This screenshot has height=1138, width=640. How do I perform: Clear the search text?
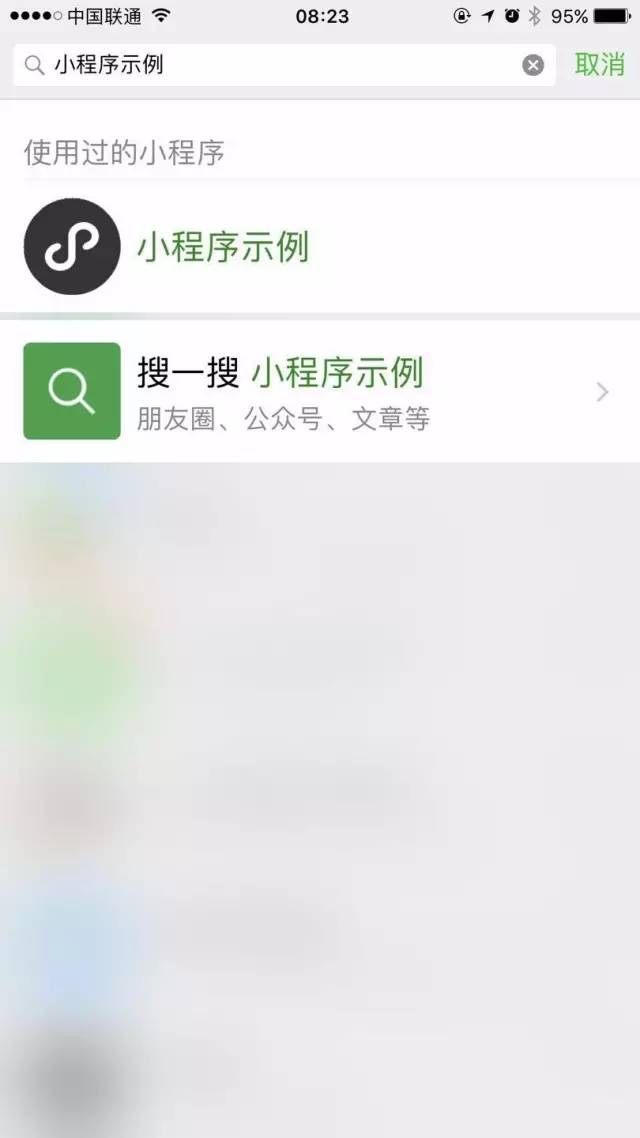tap(533, 65)
